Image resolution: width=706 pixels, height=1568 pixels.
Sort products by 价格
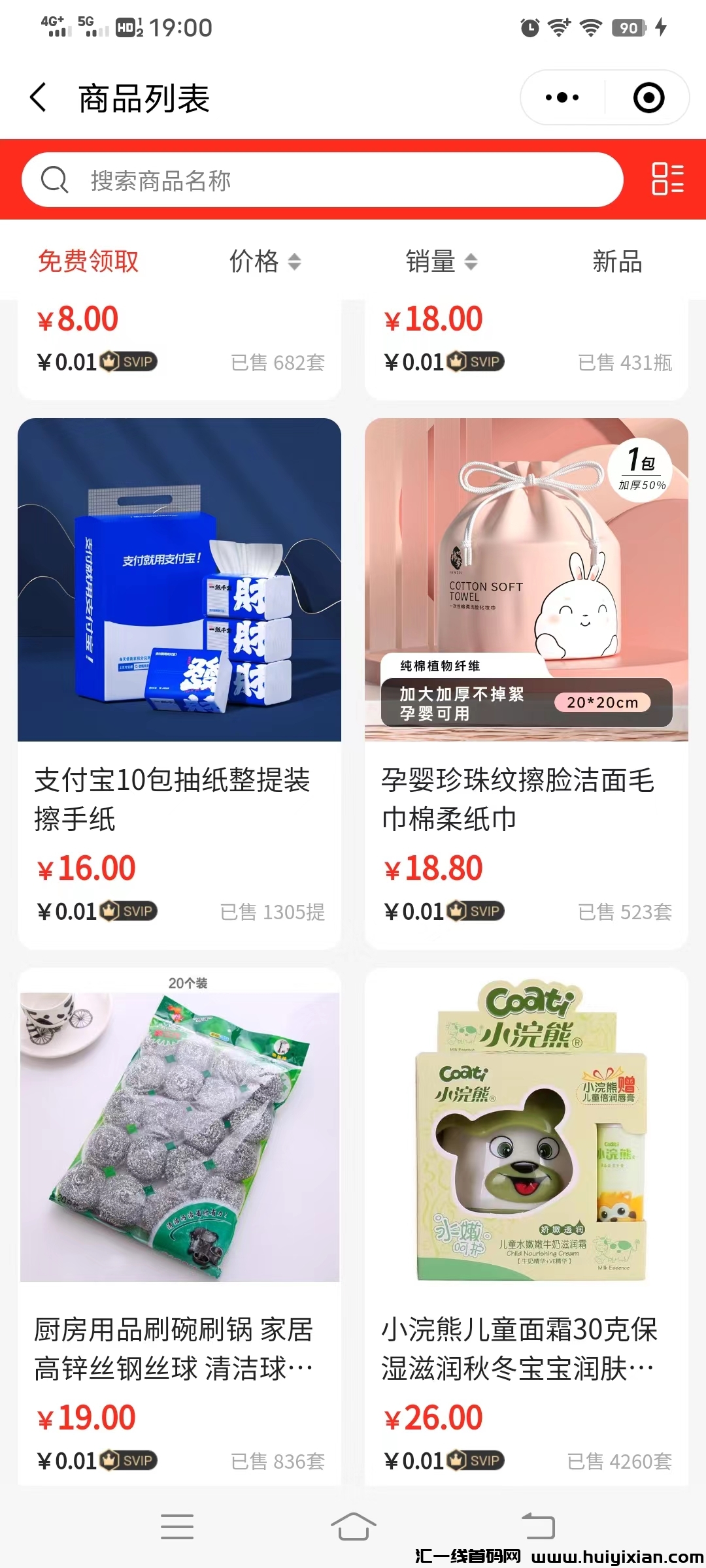pyautogui.click(x=265, y=261)
